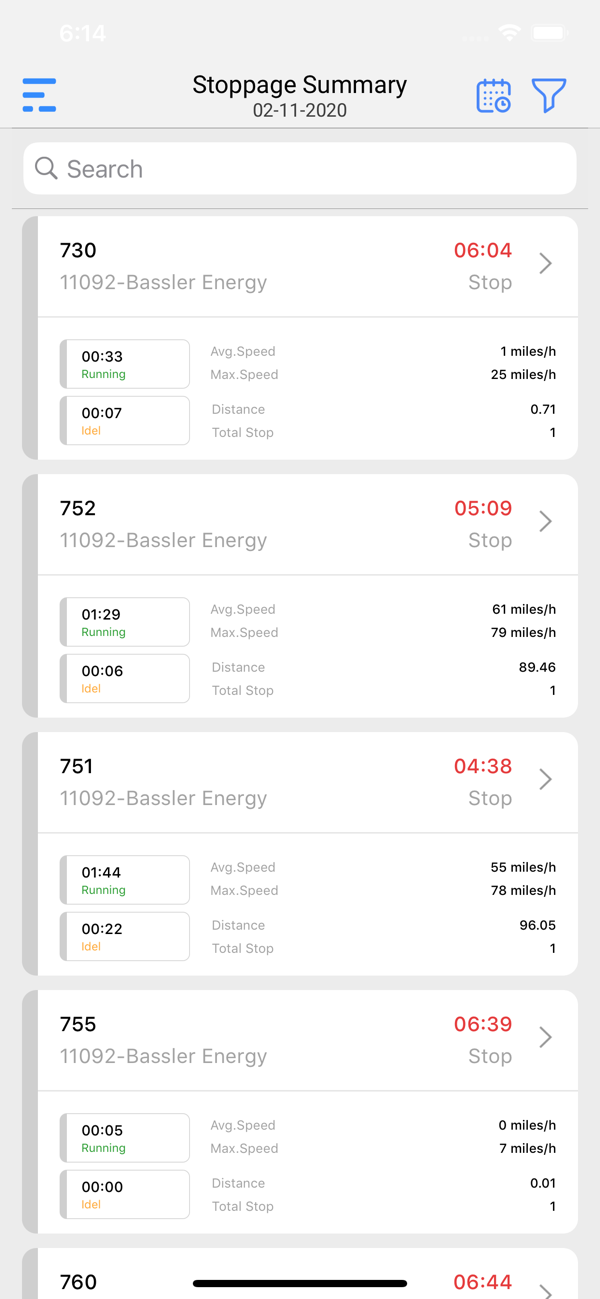
Task: Expand vehicle 752 via its chevron
Action: tap(545, 522)
